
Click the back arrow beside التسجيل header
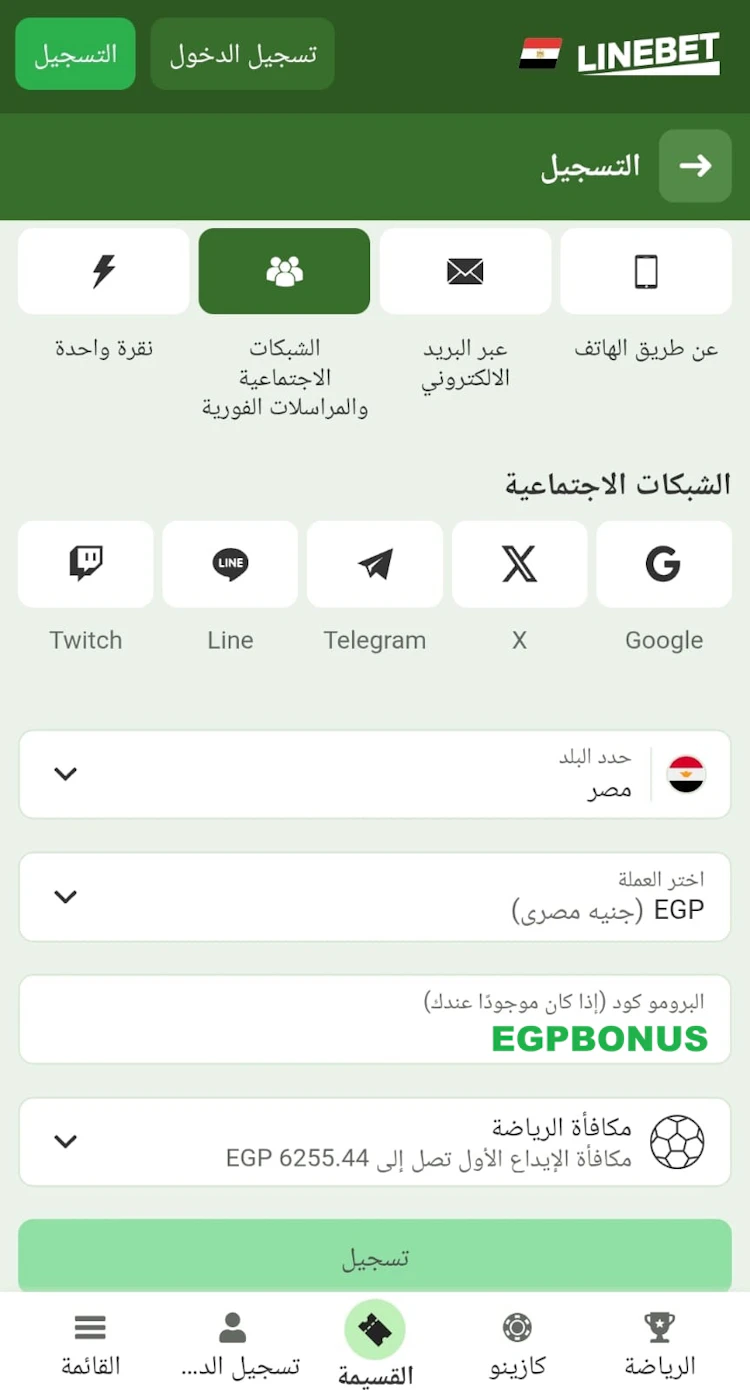click(694, 166)
